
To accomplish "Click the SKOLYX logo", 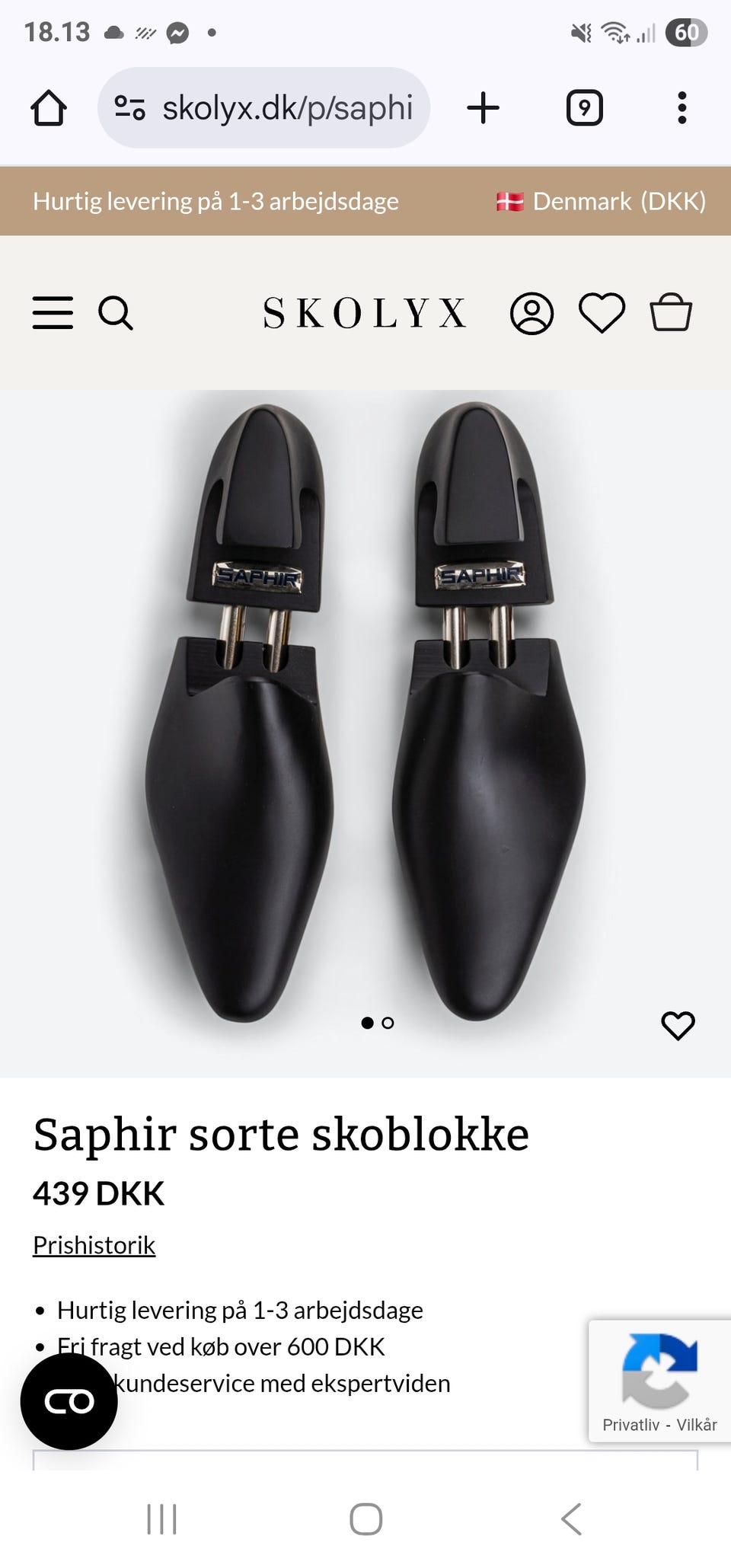I will 365,312.
